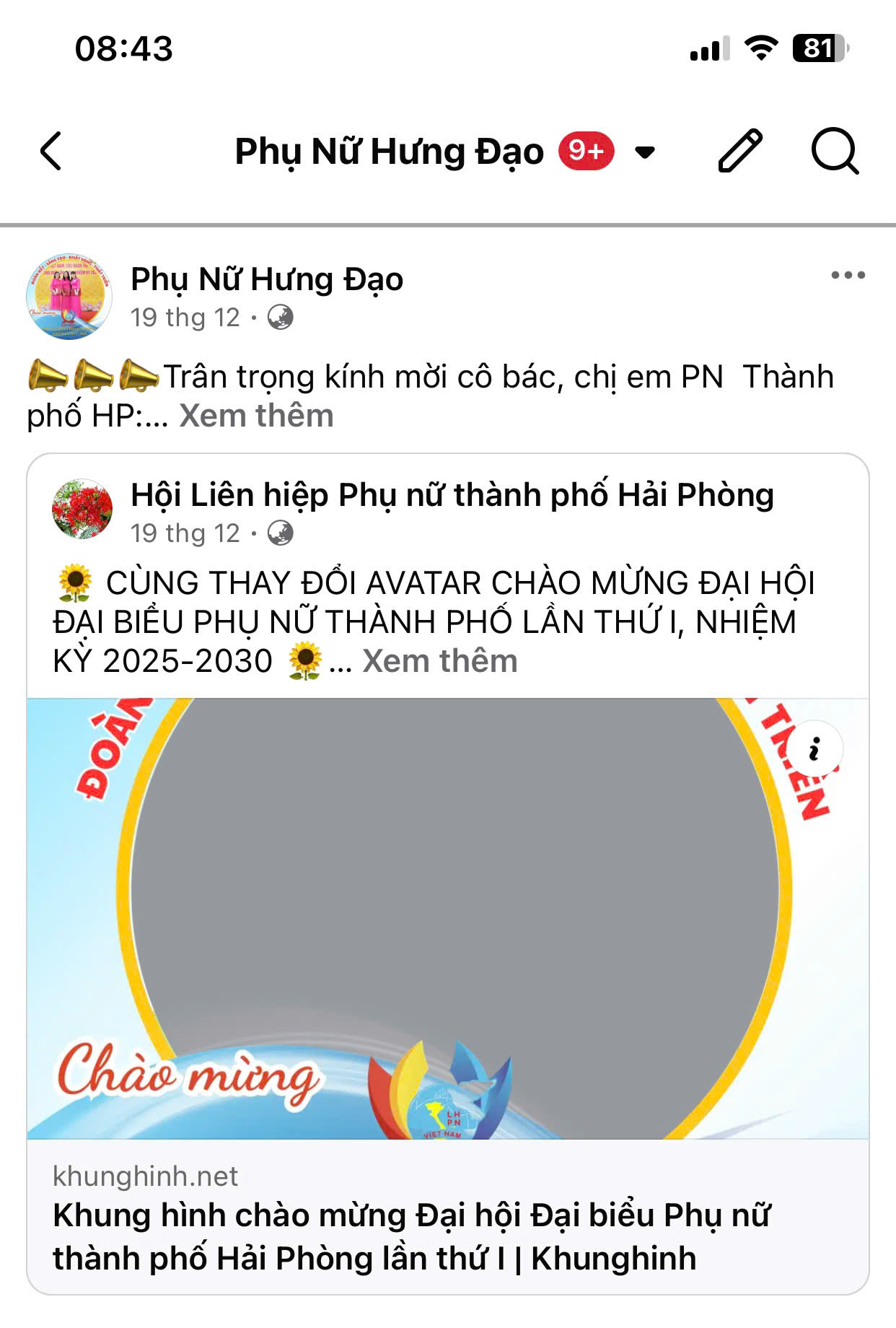The width and height of the screenshot is (896, 1328).
Task: Go back with the top-left arrow
Action: pos(51,152)
